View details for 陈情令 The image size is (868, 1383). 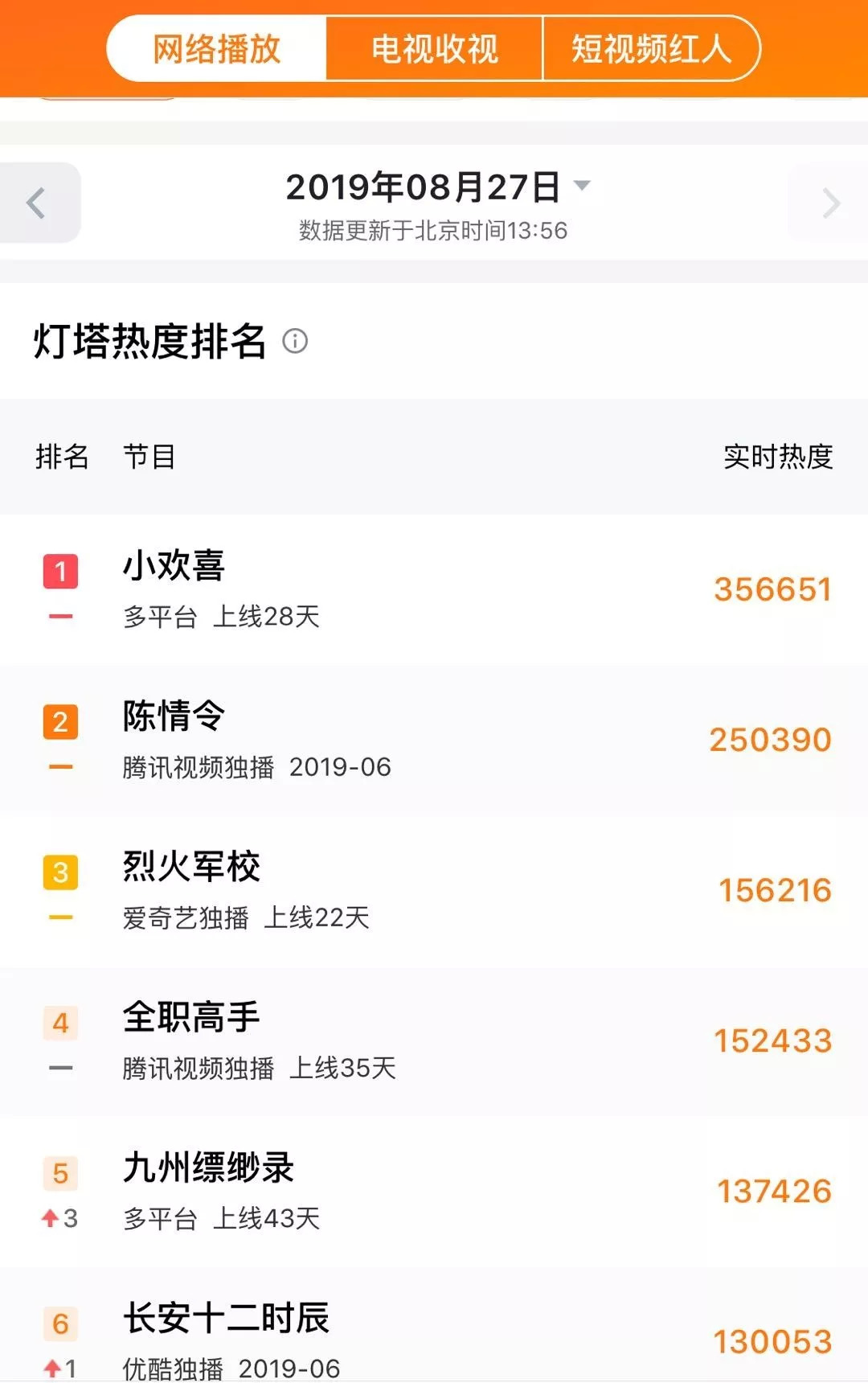(x=434, y=740)
